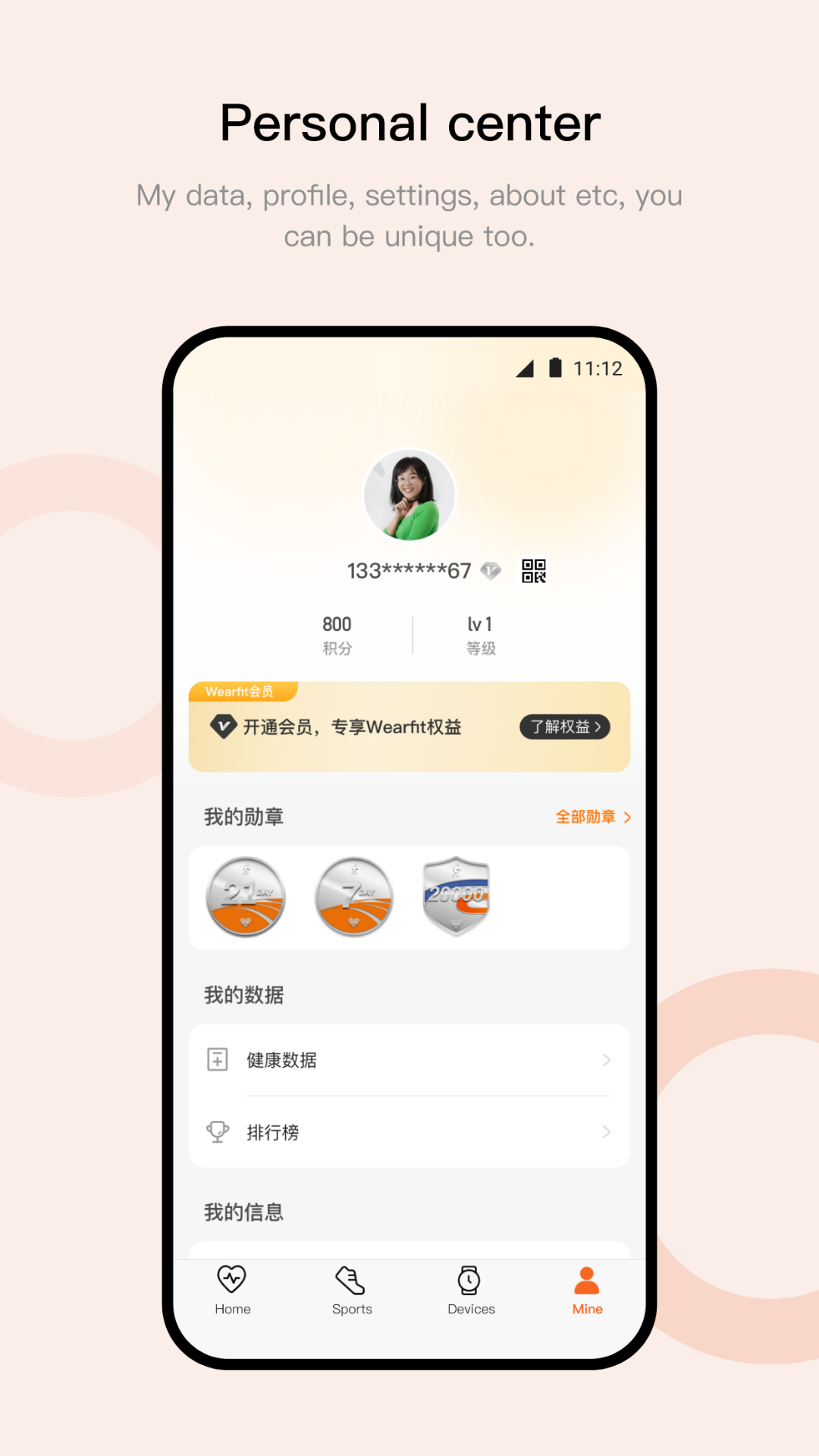819x1456 pixels.
Task: Click the VIP diamond badge beside the username
Action: (x=491, y=571)
